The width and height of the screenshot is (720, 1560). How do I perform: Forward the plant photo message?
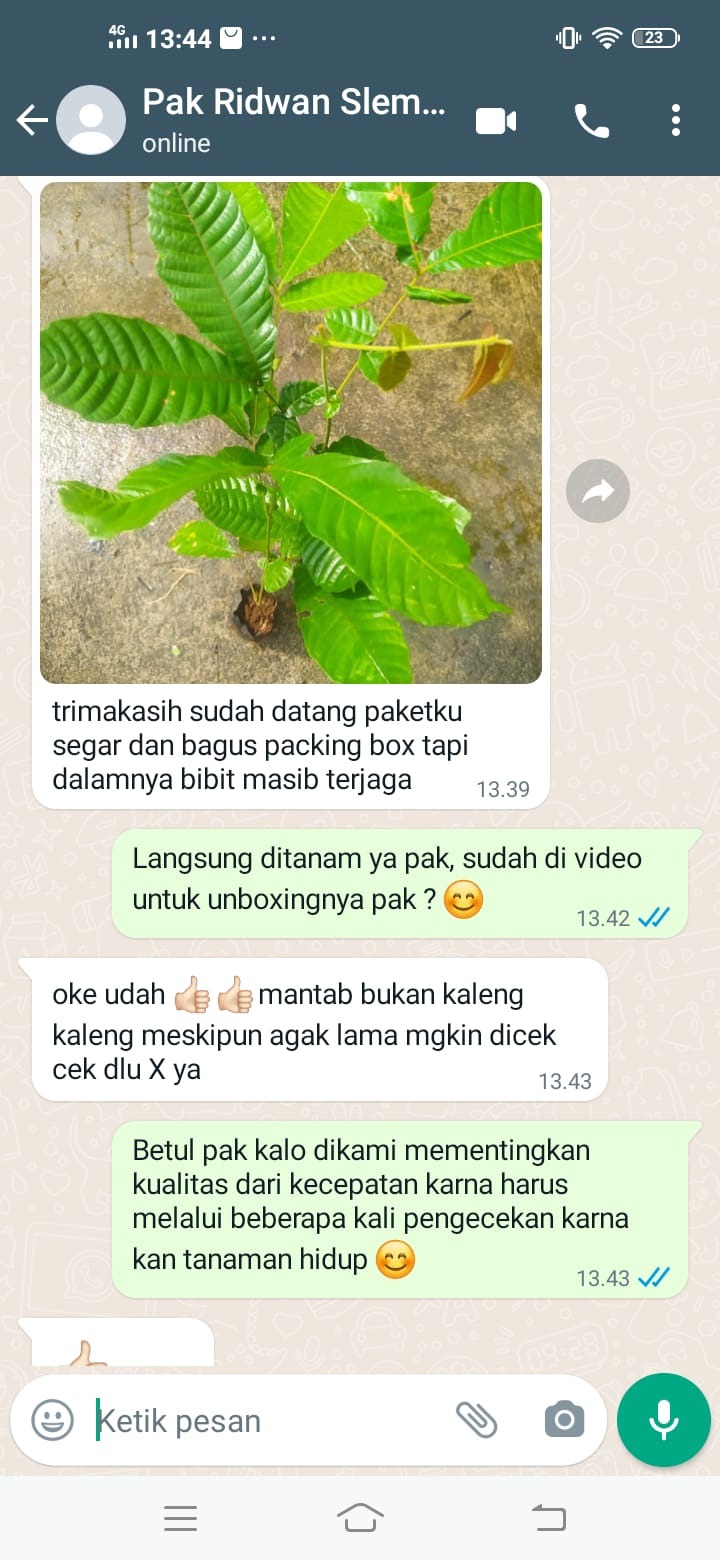(597, 490)
